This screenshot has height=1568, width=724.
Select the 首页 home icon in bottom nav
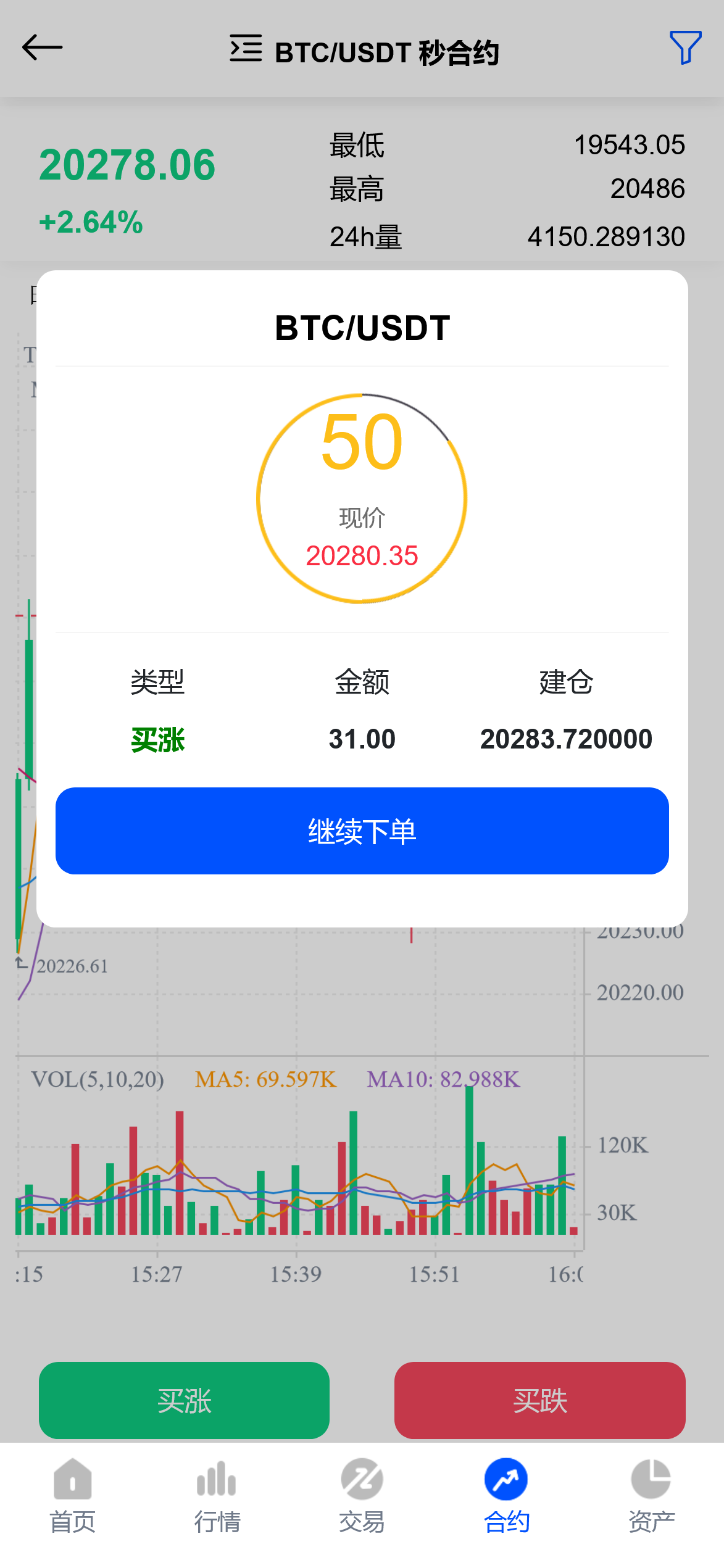pos(72,1479)
